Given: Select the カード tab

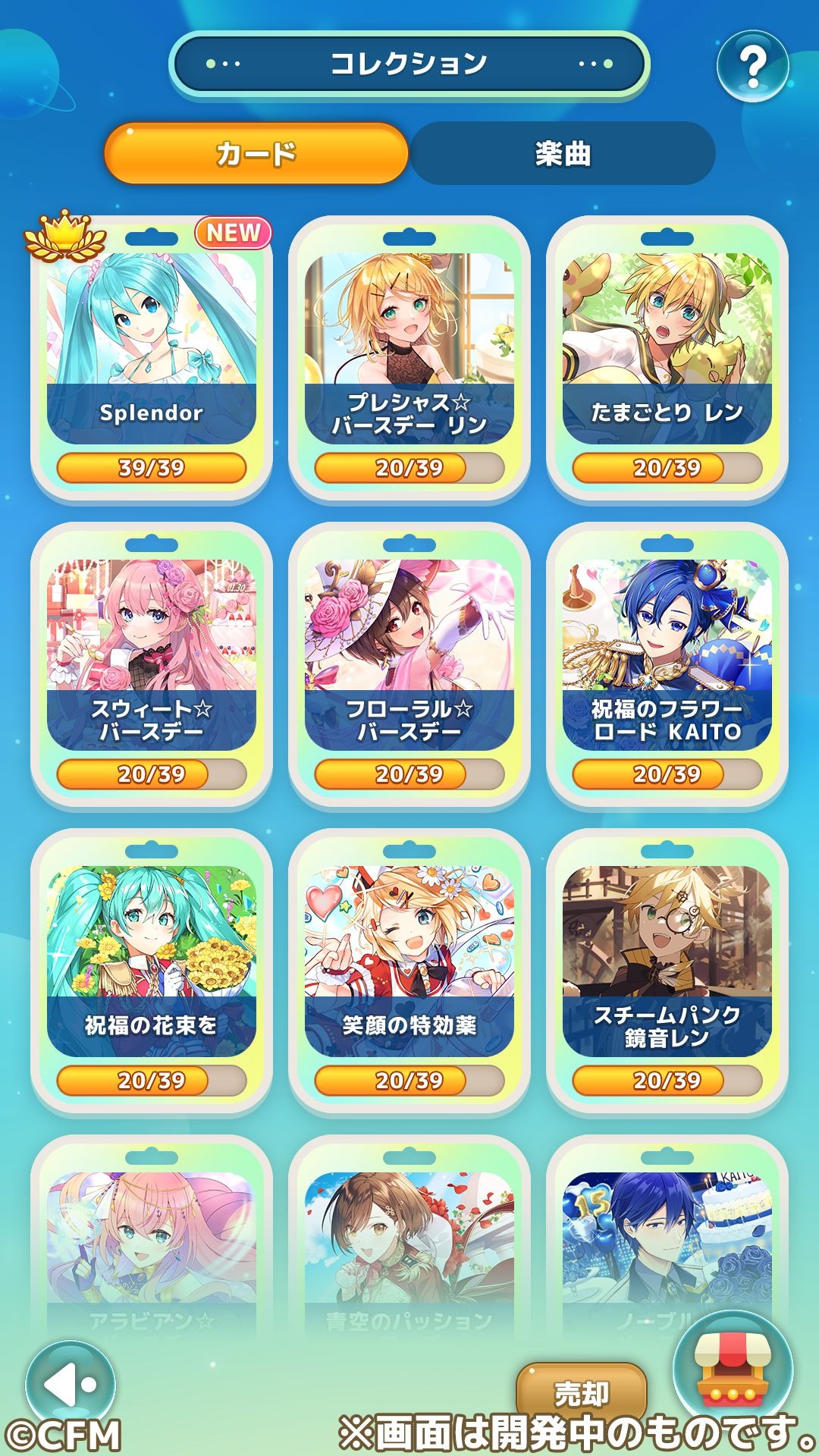Looking at the screenshot, I should point(256,153).
